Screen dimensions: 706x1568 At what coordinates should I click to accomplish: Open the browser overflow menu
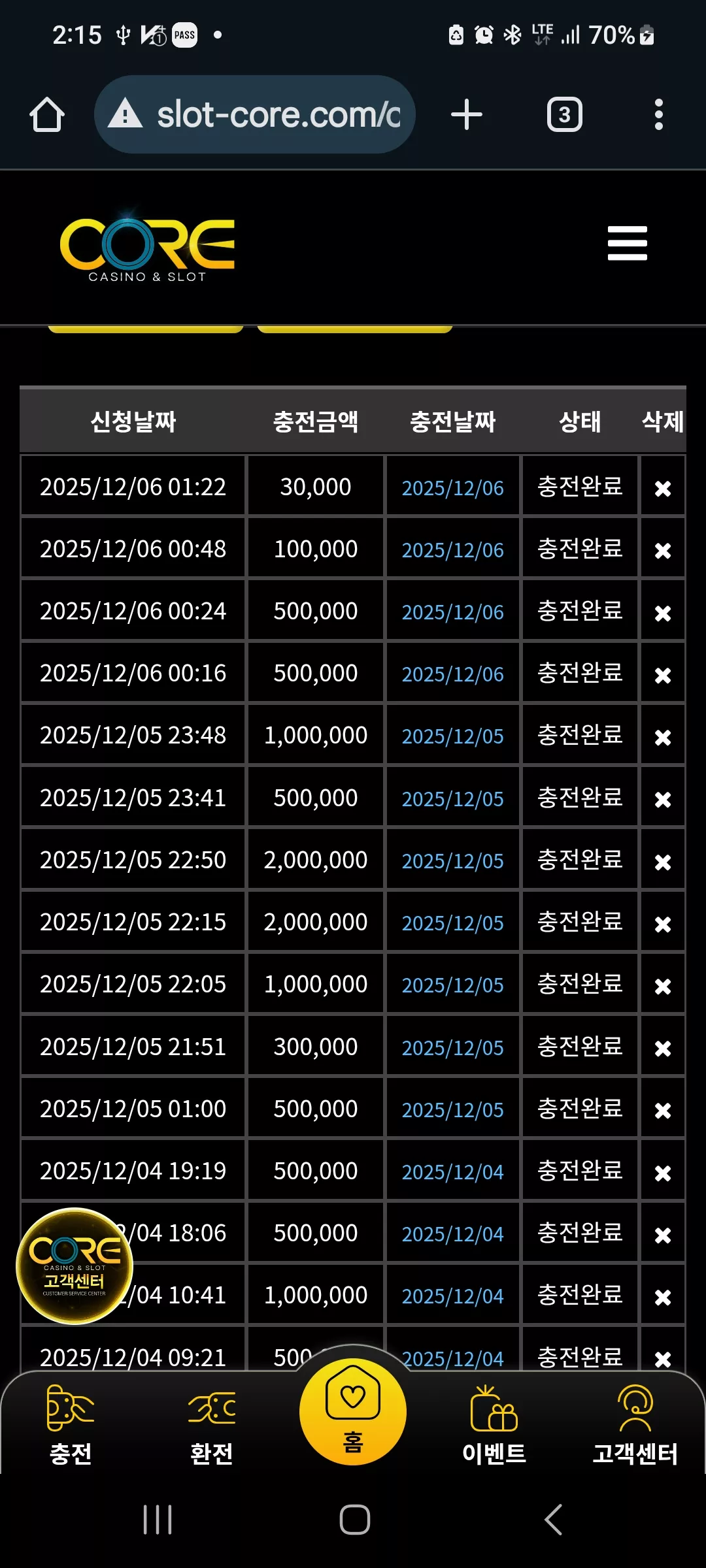click(x=659, y=115)
